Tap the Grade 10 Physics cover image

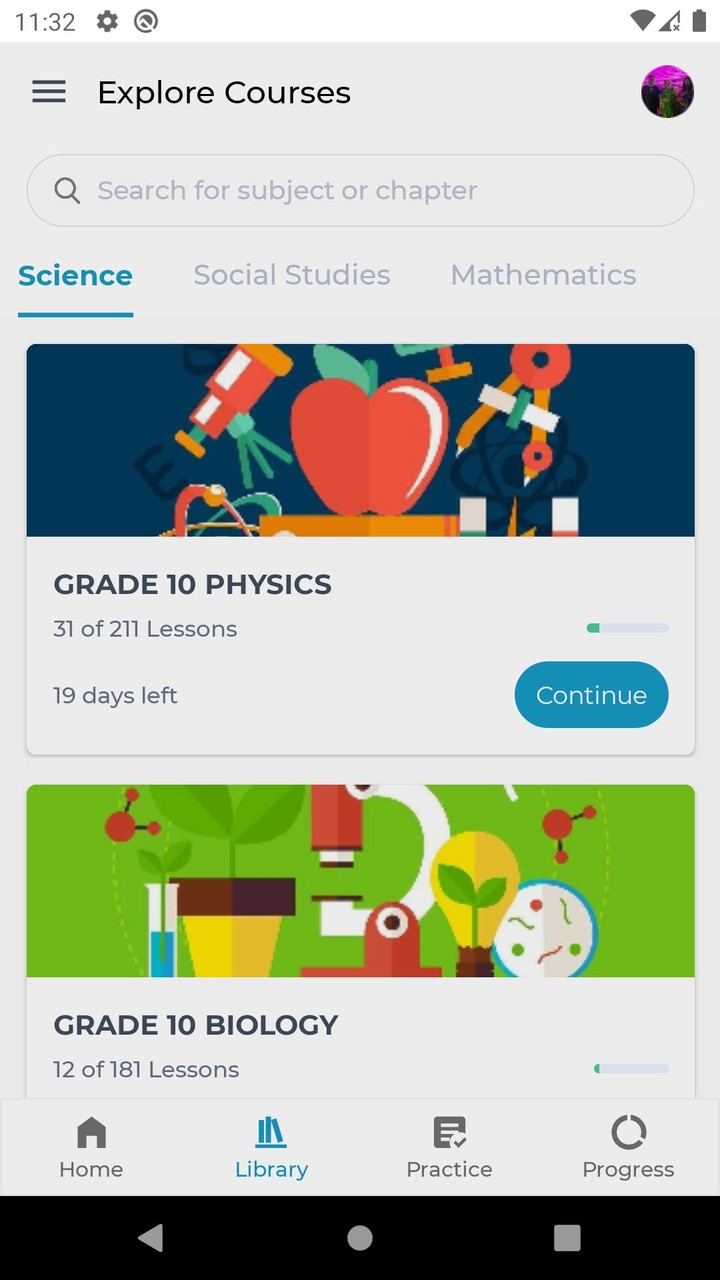(360, 440)
